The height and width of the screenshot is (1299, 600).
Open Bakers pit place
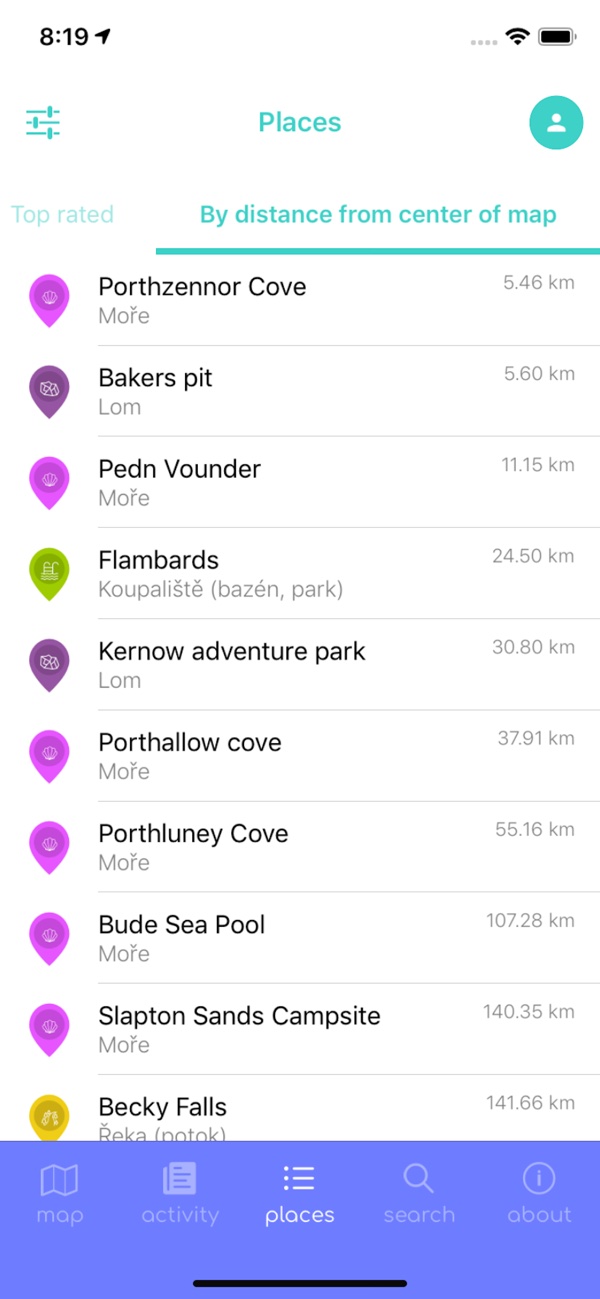click(300, 391)
